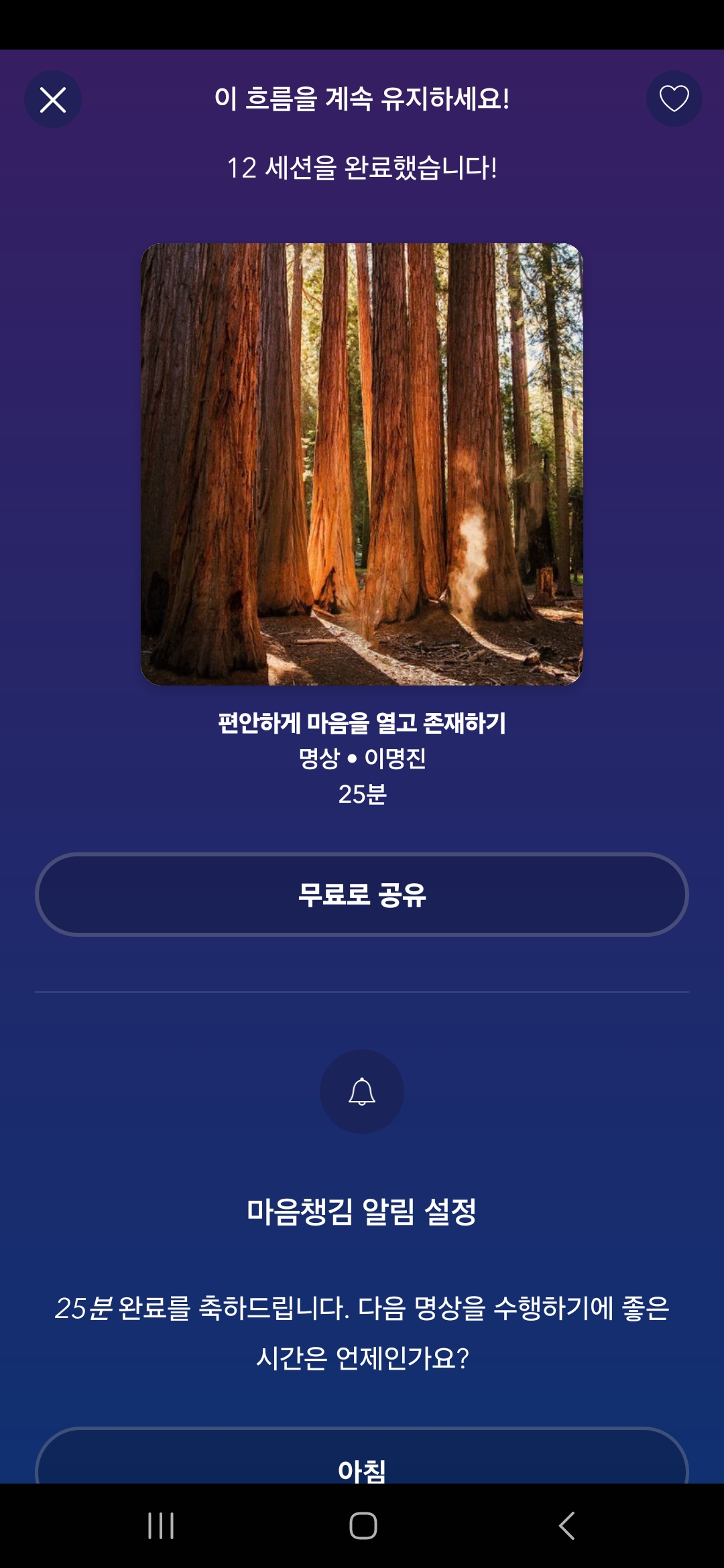Favorite this meditation with the heart icon
The height and width of the screenshot is (1568, 724).
coord(674,99)
